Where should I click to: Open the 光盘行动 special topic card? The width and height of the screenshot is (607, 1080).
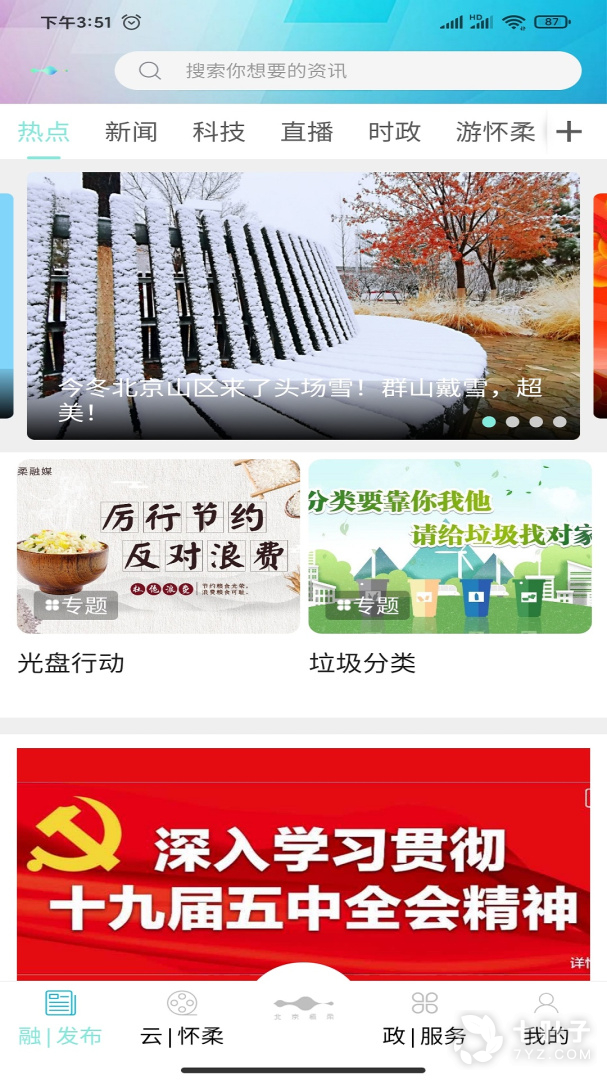click(158, 547)
